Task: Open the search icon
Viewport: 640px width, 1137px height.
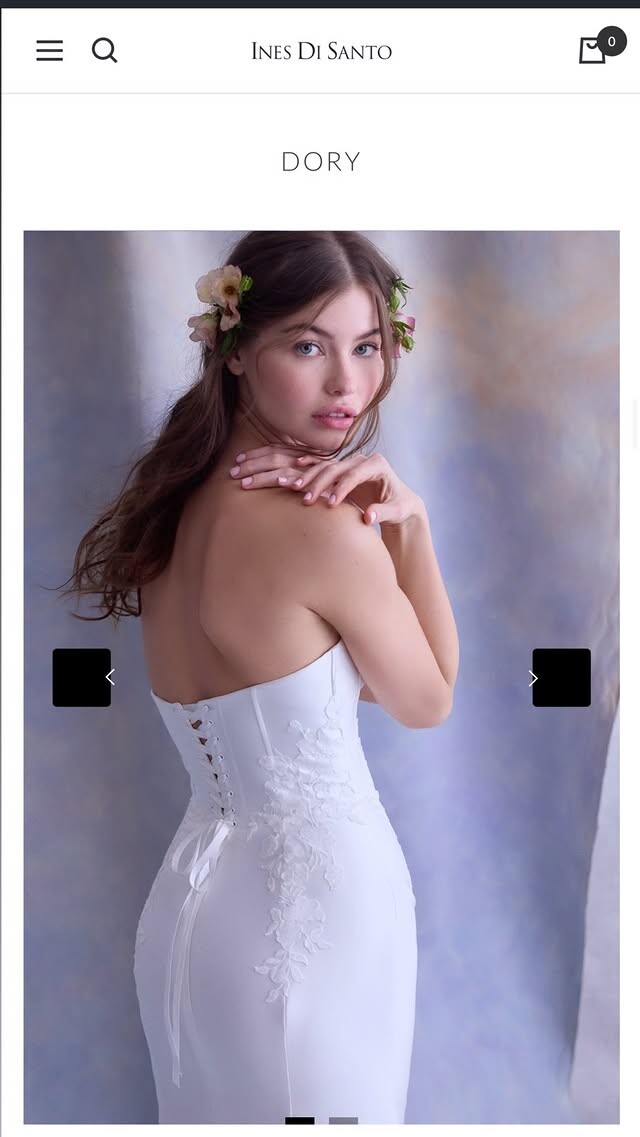Action: pyautogui.click(x=104, y=50)
